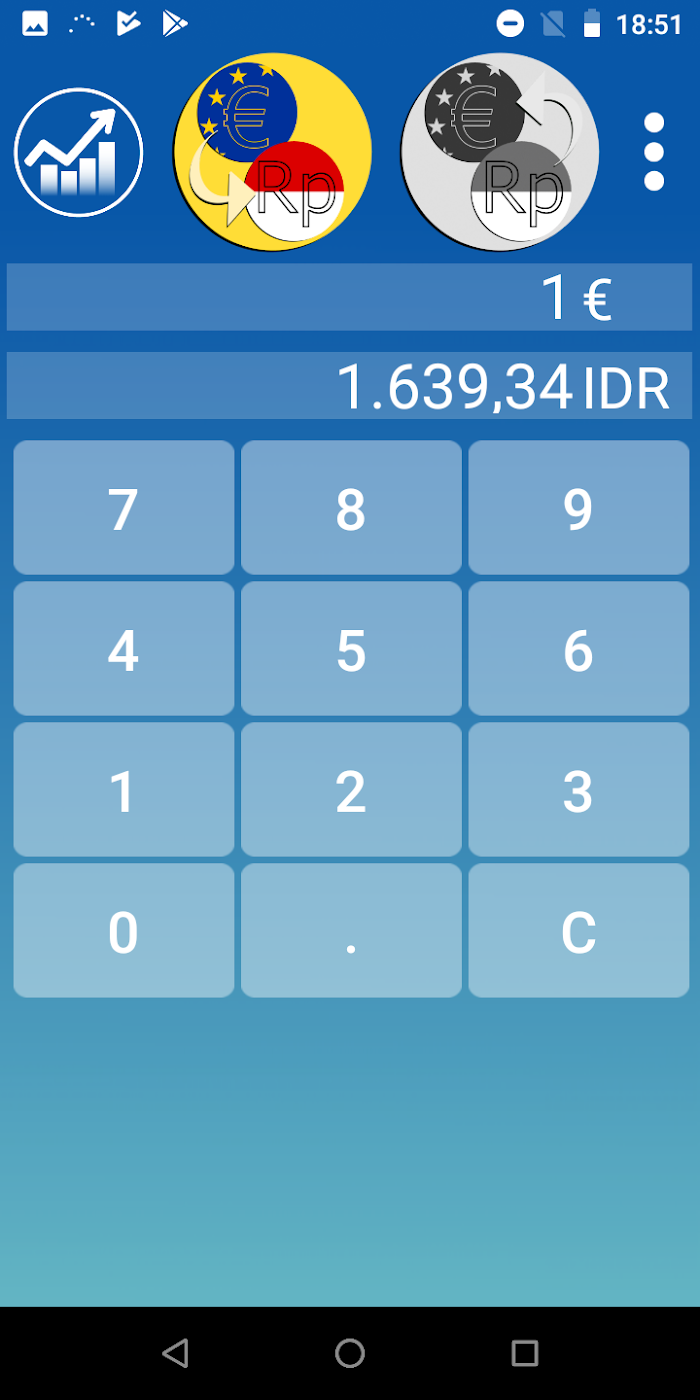Enter digit 3 on keypad

579,790
